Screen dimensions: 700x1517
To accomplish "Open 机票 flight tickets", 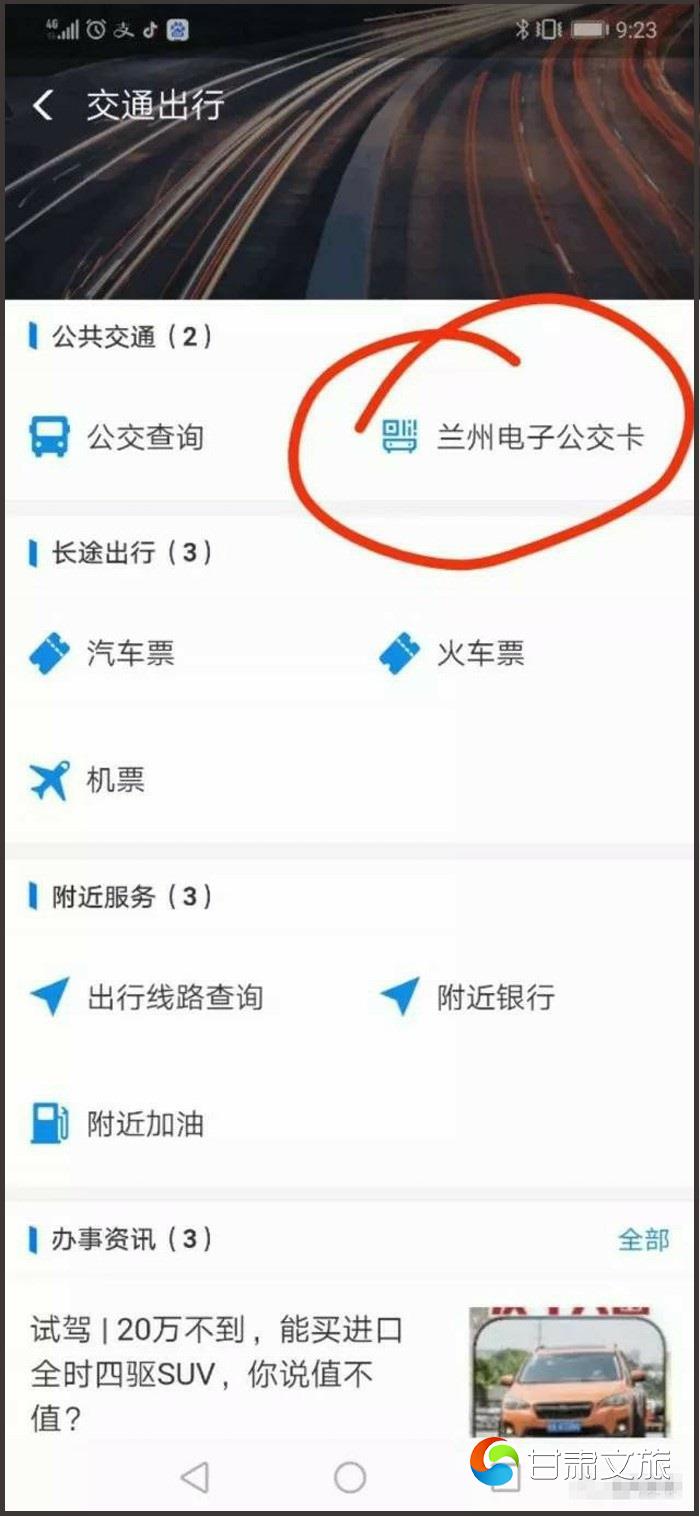I will coord(89,779).
